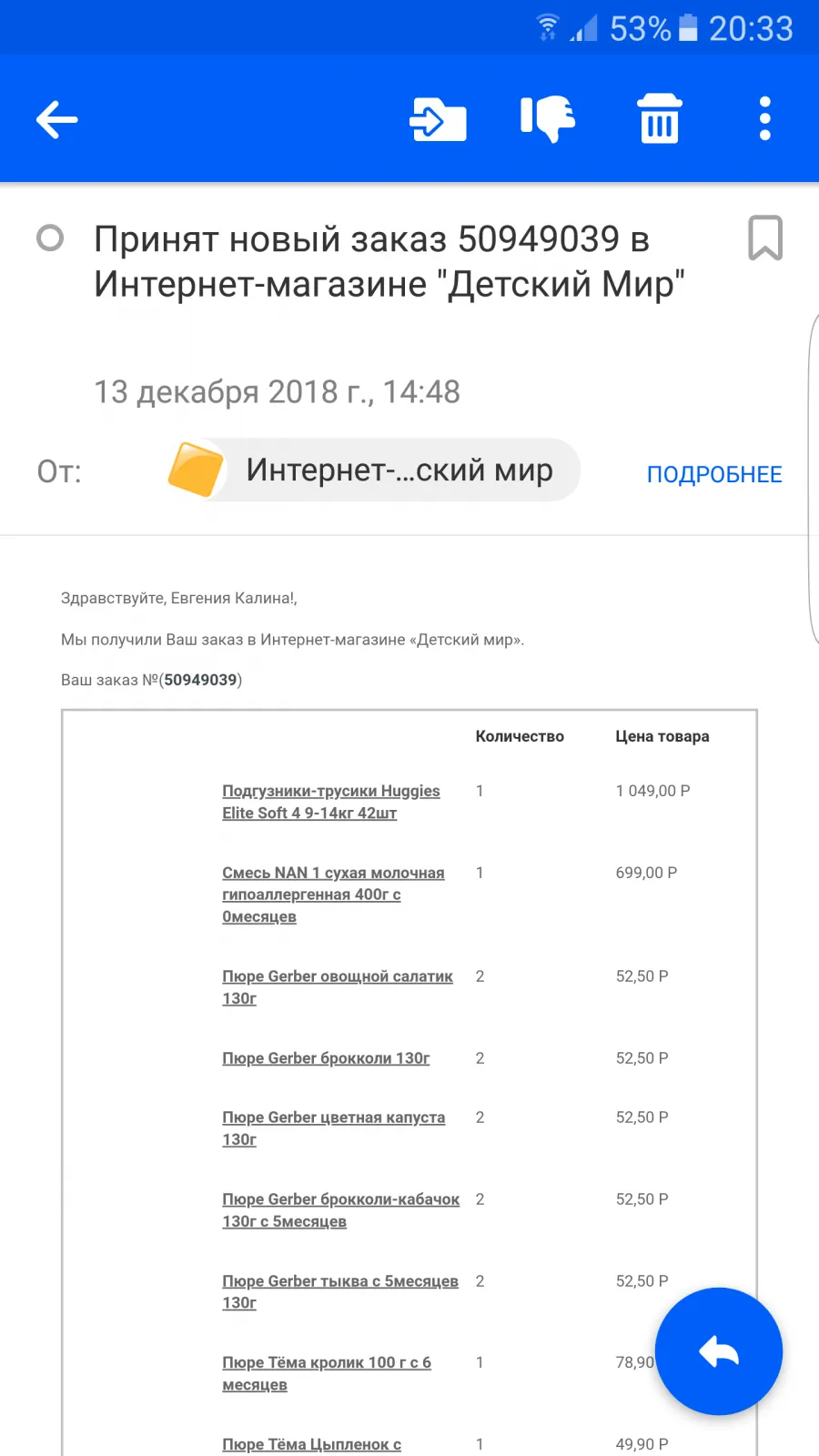
Task: Toggle the unread circle next to the subject
Action: (50, 238)
